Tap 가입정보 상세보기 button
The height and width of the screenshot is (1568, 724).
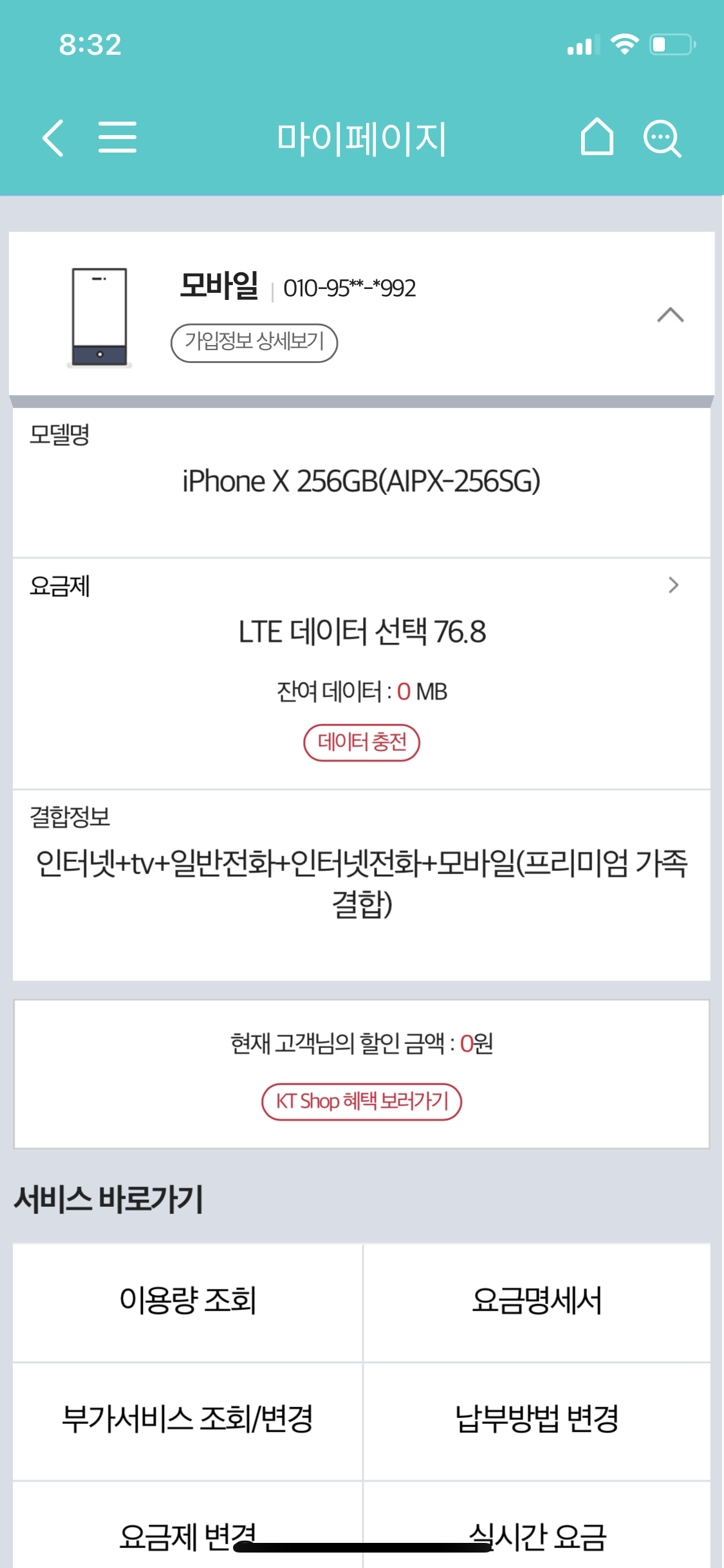254,342
